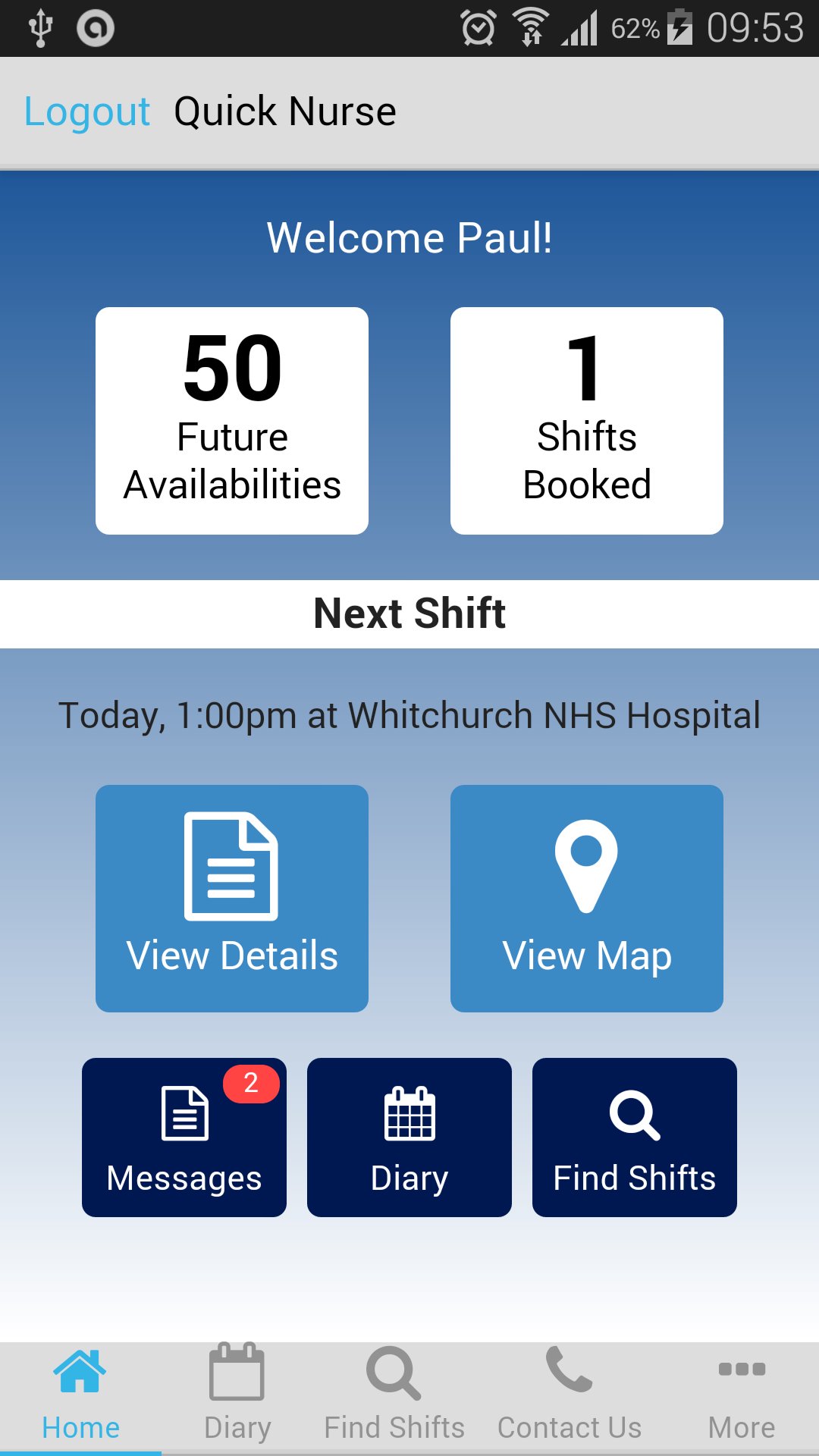This screenshot has height=1456, width=819.
Task: Open the Messages document icon
Action: (184, 1112)
